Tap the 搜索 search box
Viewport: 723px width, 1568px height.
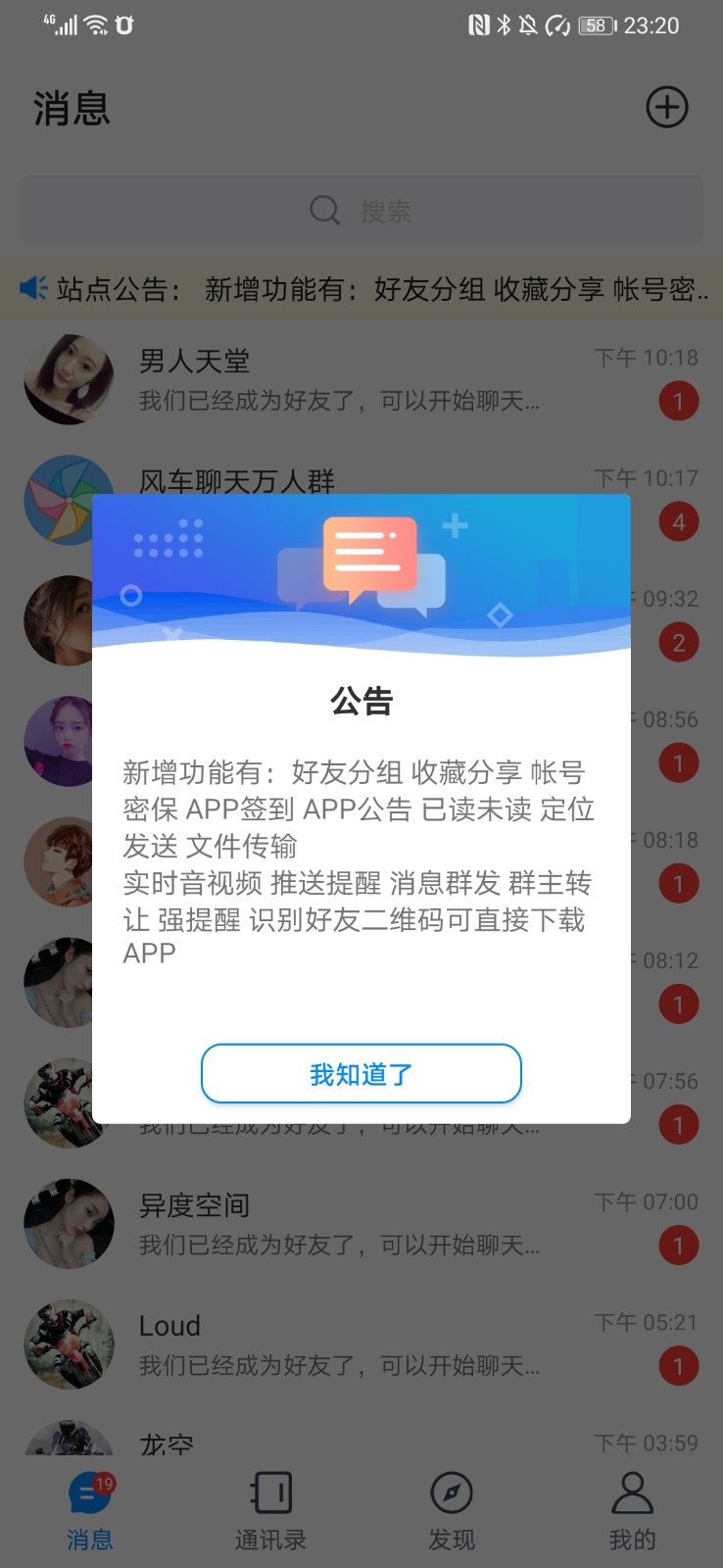coord(361,211)
